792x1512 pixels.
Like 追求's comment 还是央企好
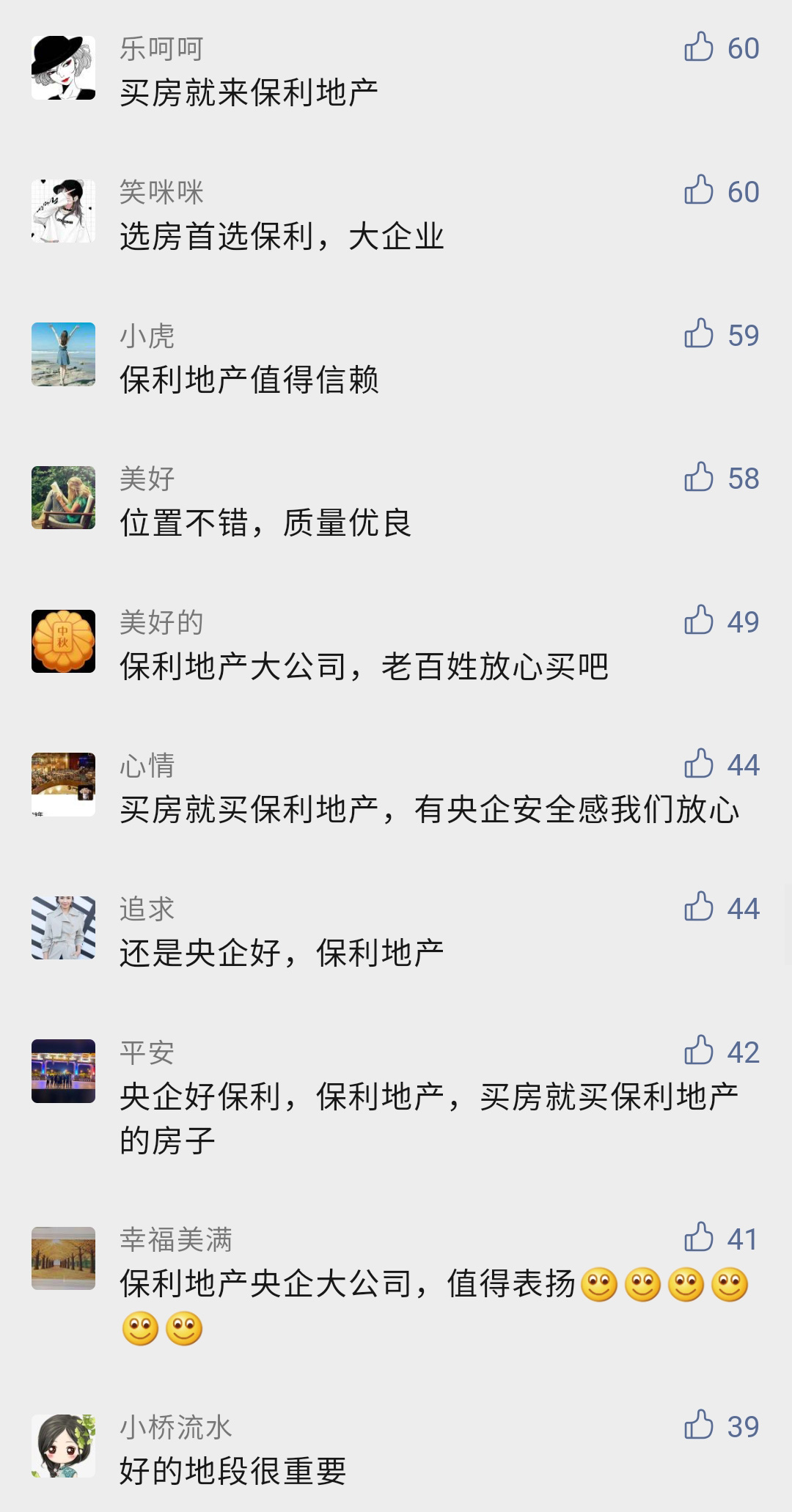click(x=699, y=907)
